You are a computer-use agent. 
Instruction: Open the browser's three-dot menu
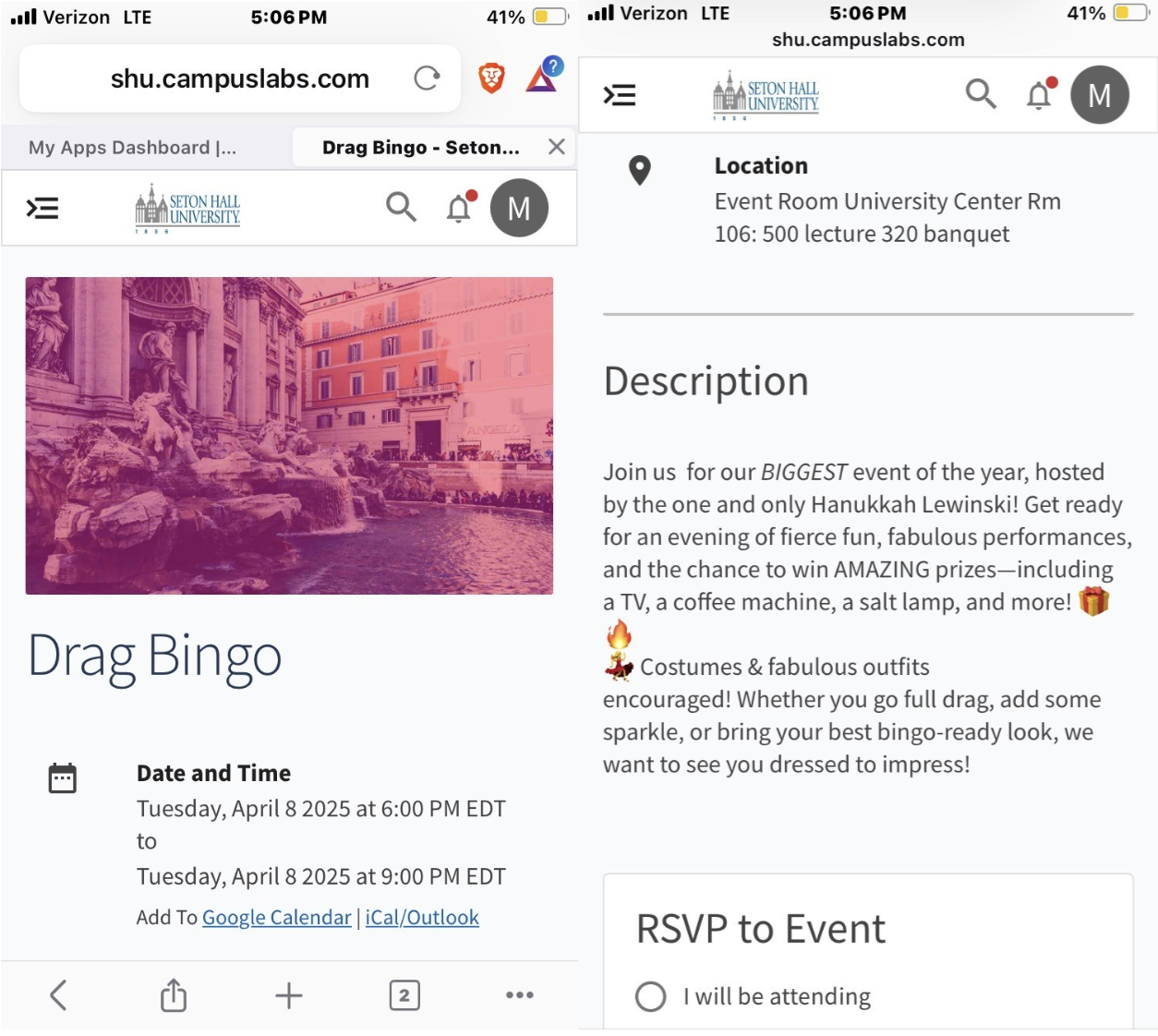(x=520, y=995)
